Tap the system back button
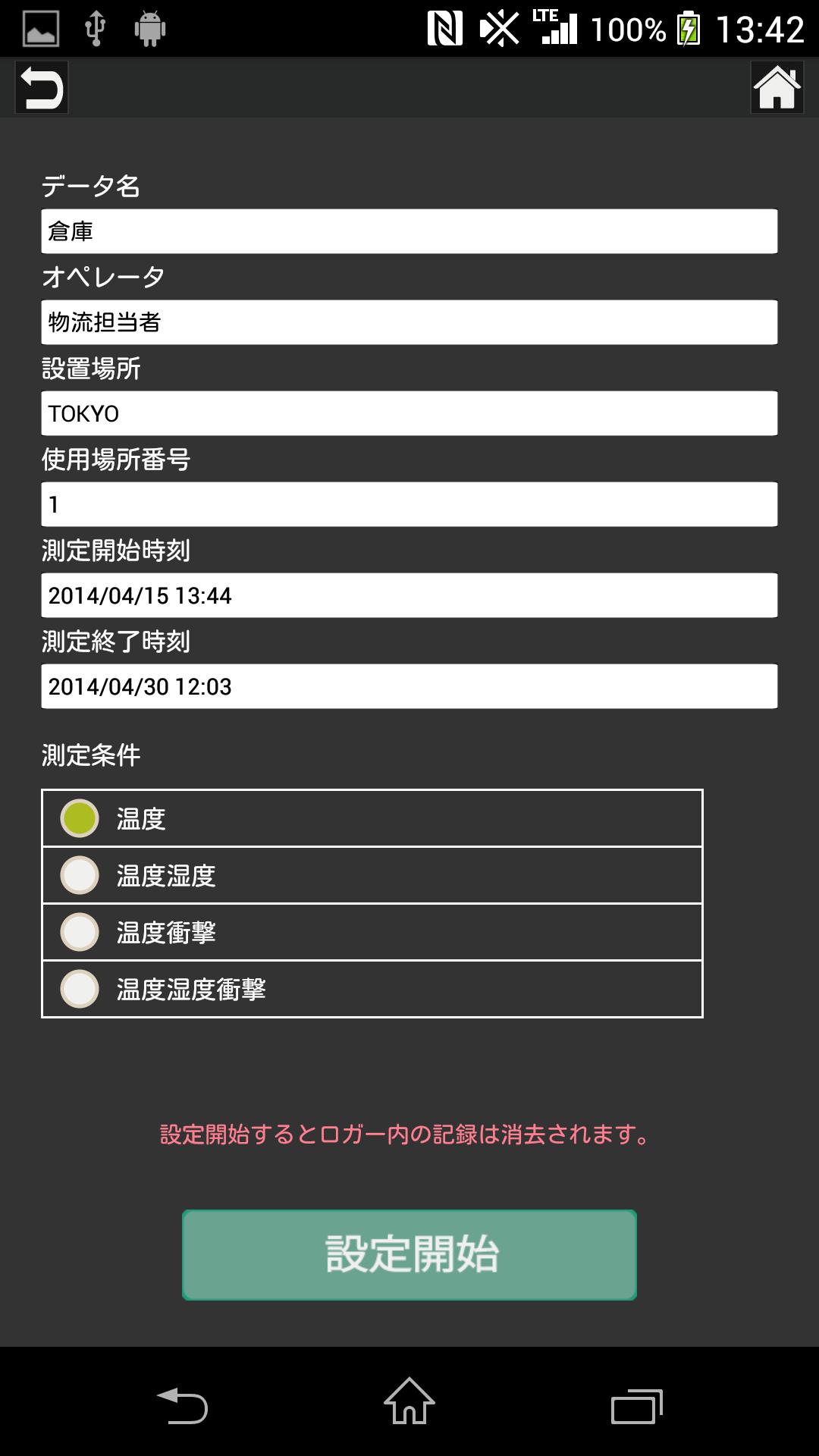This screenshot has width=819, height=1456. pyautogui.click(x=182, y=1405)
